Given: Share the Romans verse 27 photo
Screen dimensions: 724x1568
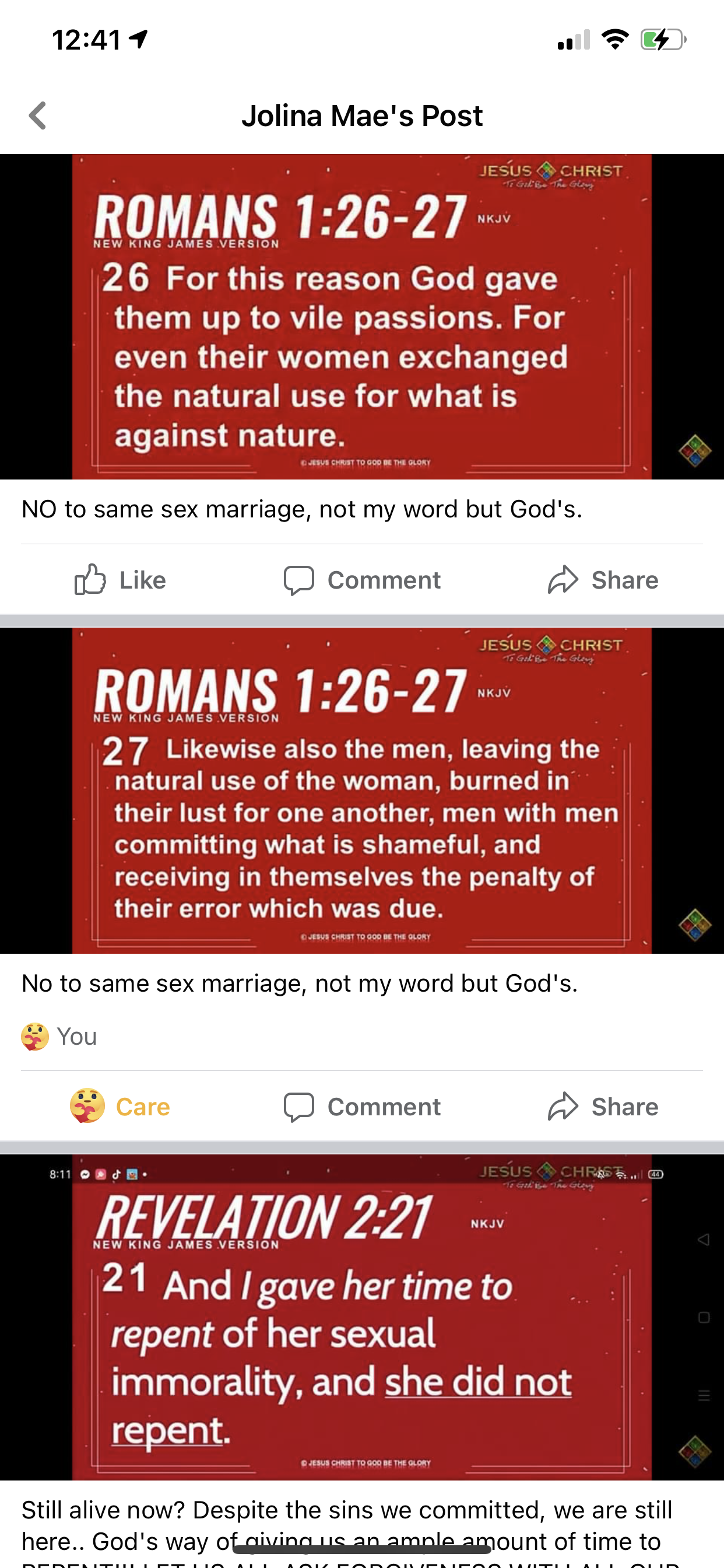Looking at the screenshot, I should click(x=602, y=1106).
